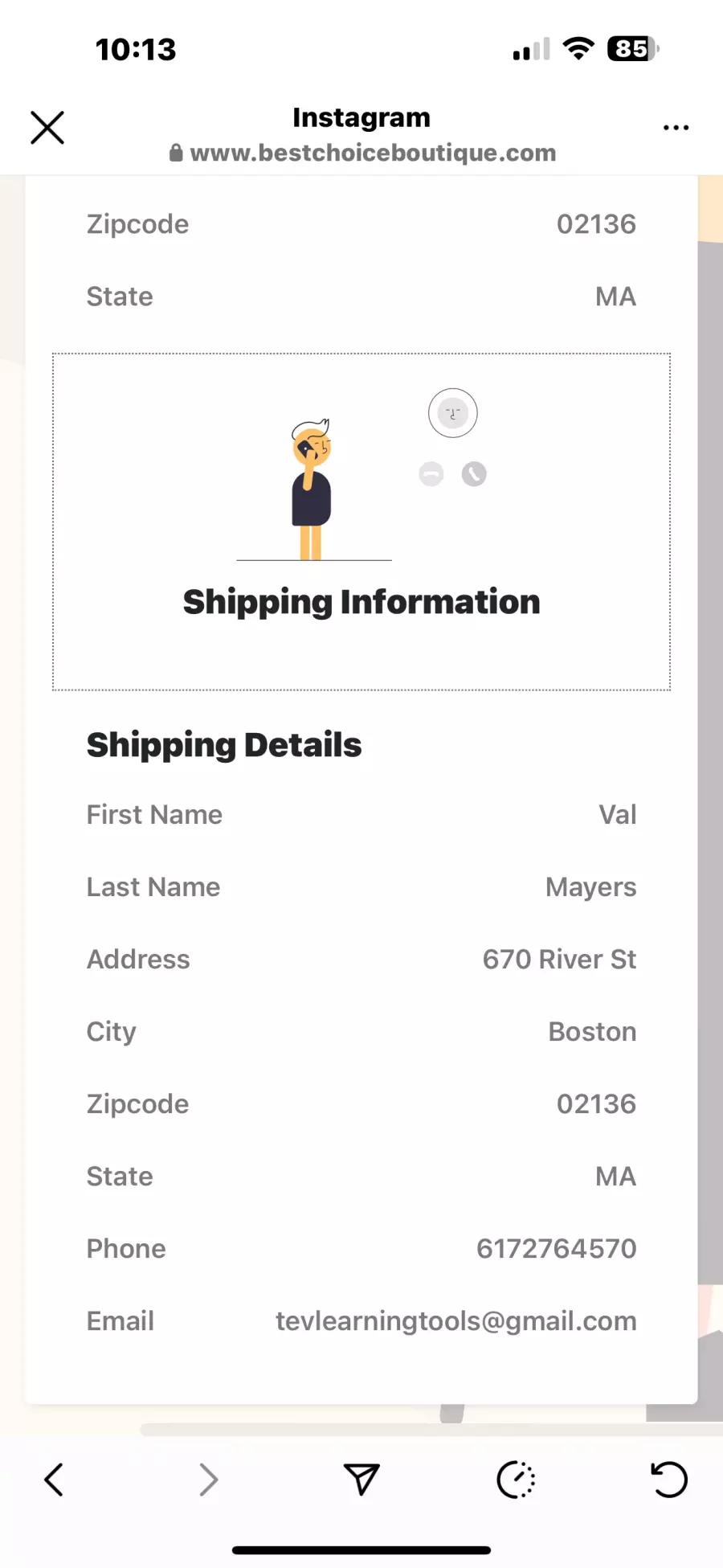The height and width of the screenshot is (1568, 723).
Task: Go forward to the next page
Action: (x=208, y=1480)
